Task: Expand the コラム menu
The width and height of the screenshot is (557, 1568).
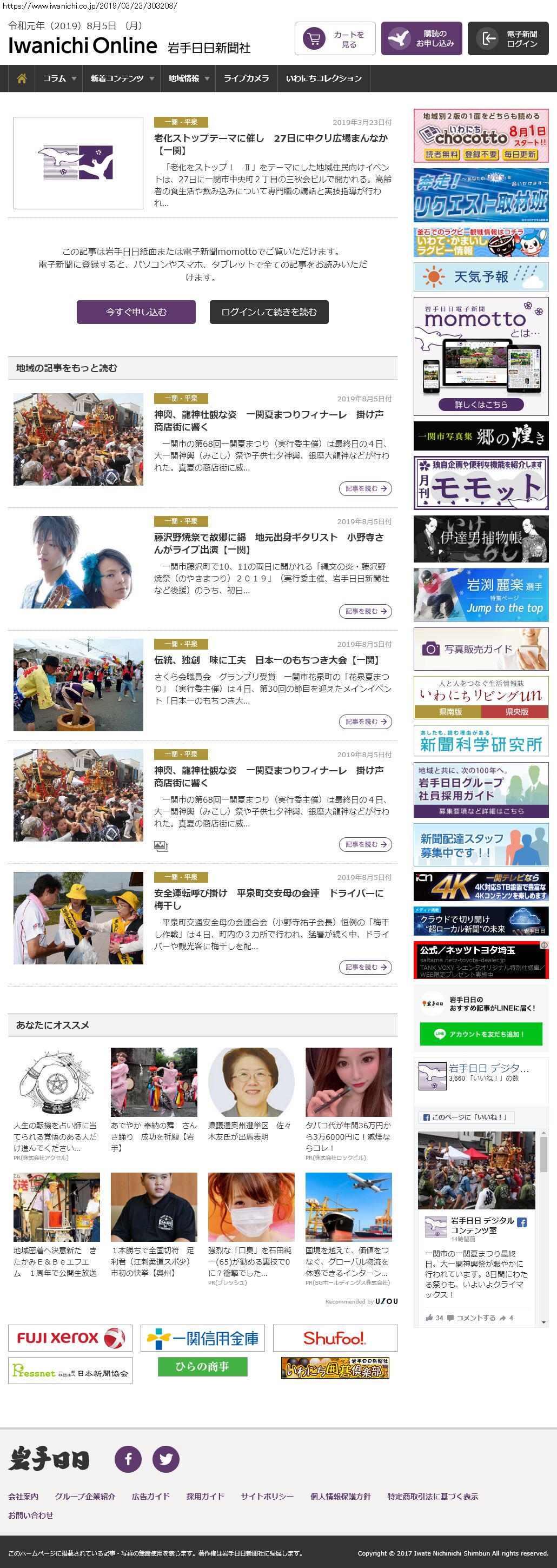Action: (59, 78)
